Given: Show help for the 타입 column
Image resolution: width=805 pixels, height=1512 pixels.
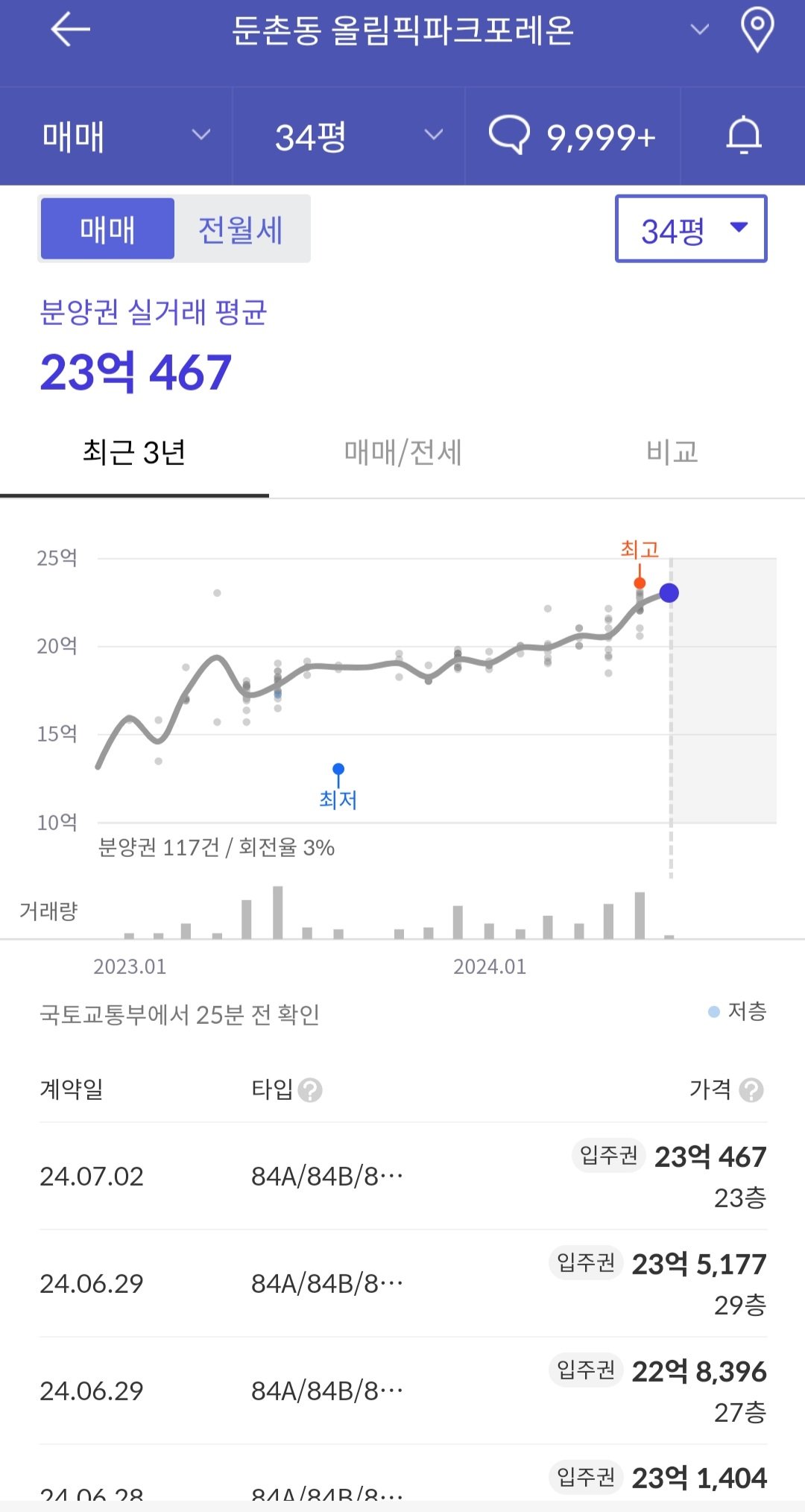Looking at the screenshot, I should point(309,1090).
